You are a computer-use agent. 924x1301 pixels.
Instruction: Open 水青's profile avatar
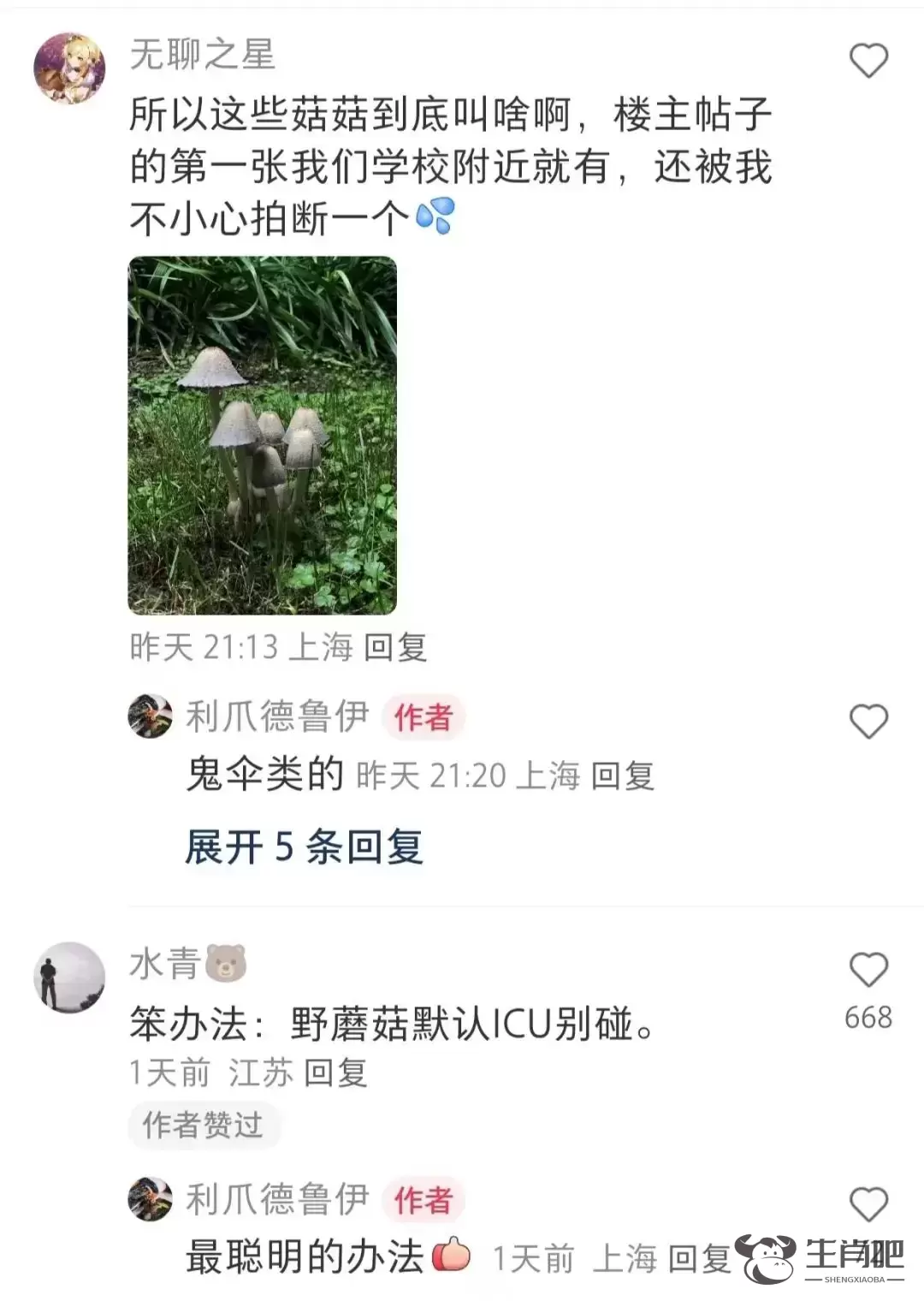[69, 977]
